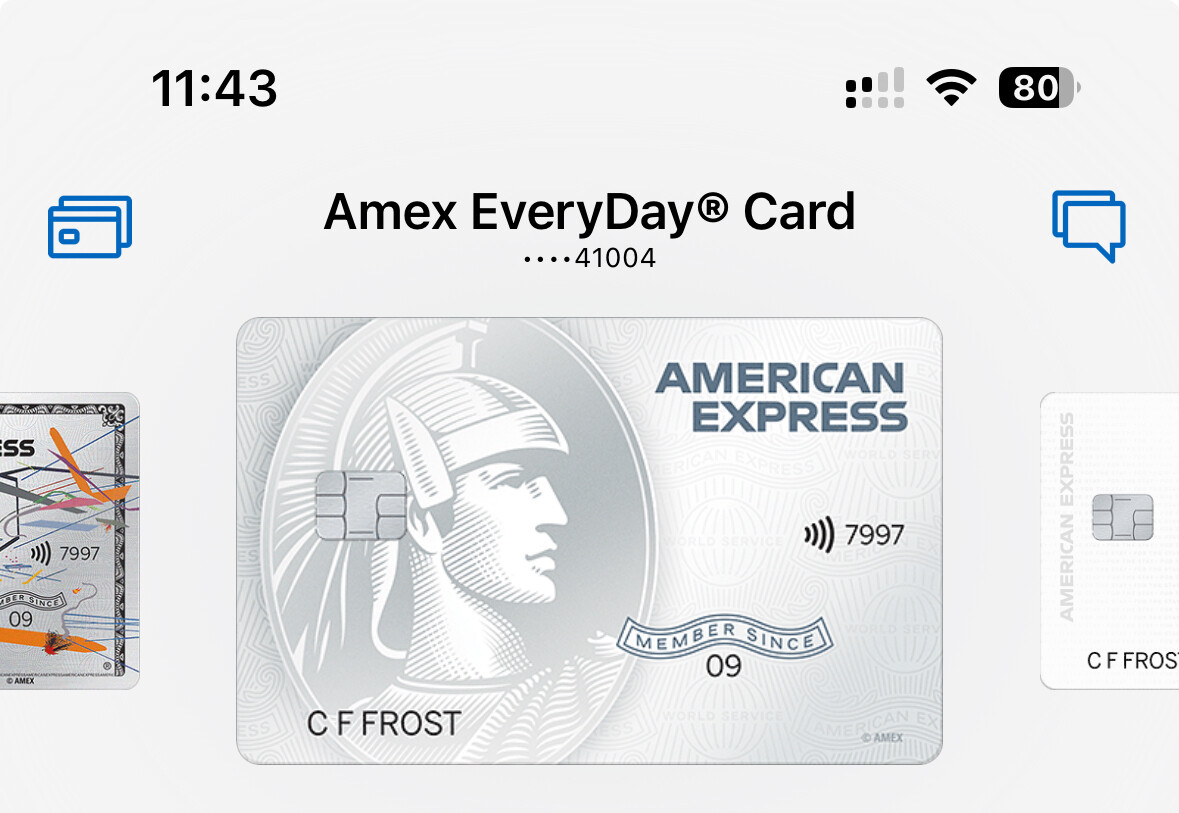Switch to the colorful artwork card
This screenshot has height=813, width=1179.
(x=68, y=540)
